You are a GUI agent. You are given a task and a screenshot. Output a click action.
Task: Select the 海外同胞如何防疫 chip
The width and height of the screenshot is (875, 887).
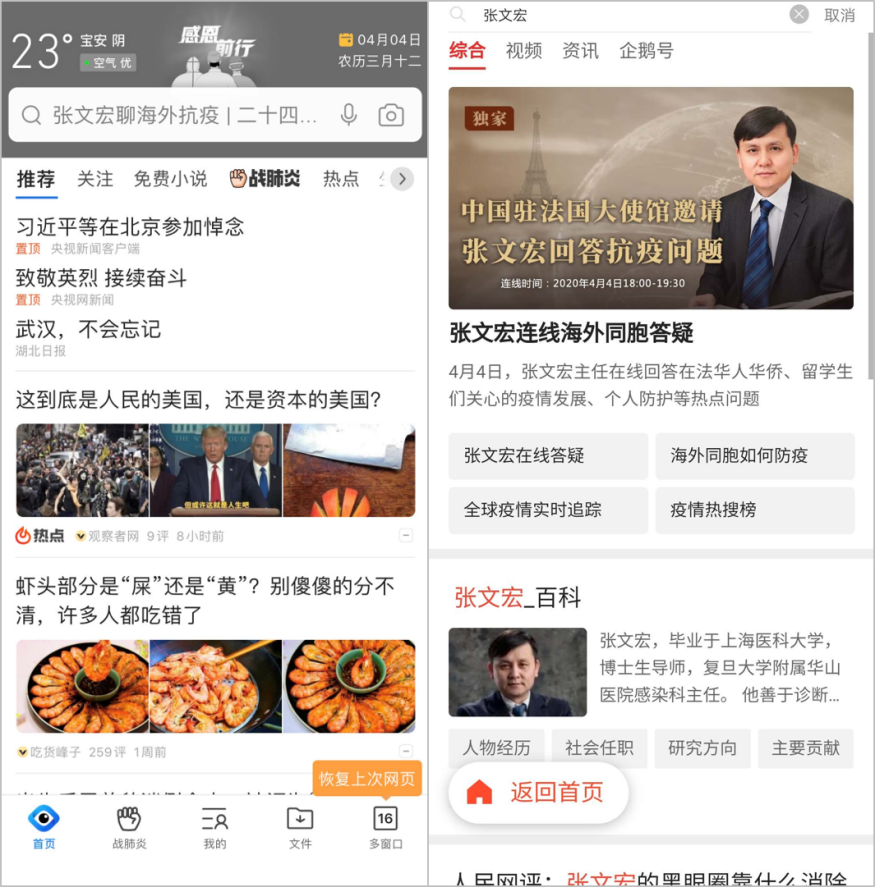pyautogui.click(x=755, y=456)
